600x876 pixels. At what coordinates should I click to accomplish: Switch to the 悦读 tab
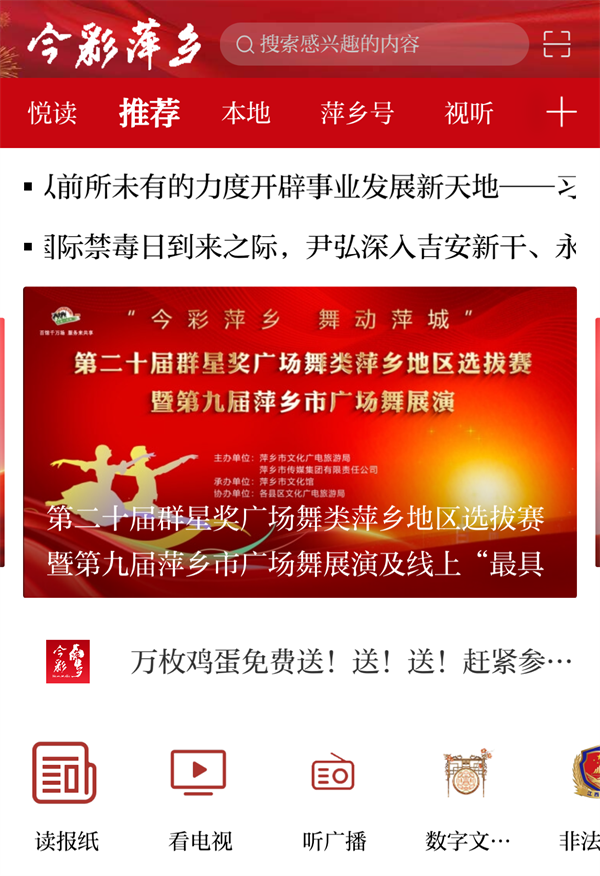coord(52,113)
